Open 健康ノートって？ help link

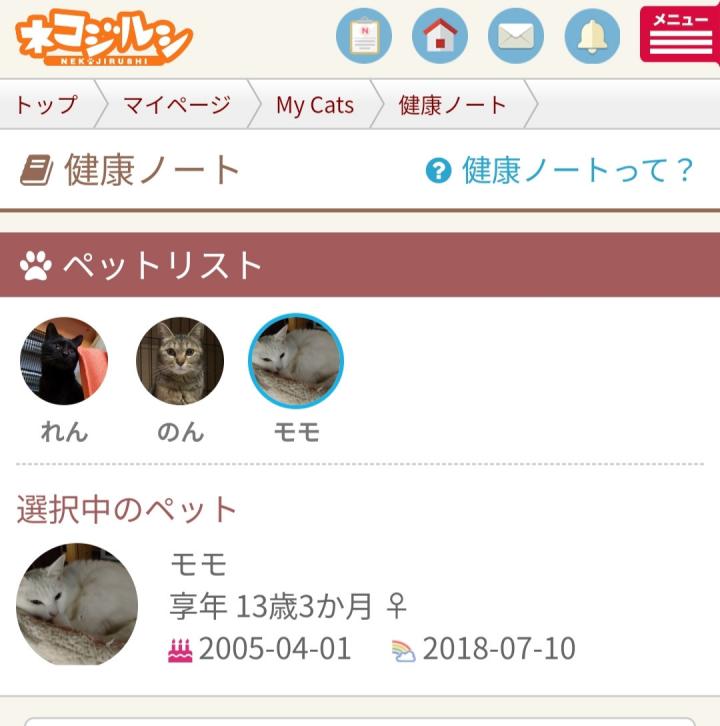[559, 170]
